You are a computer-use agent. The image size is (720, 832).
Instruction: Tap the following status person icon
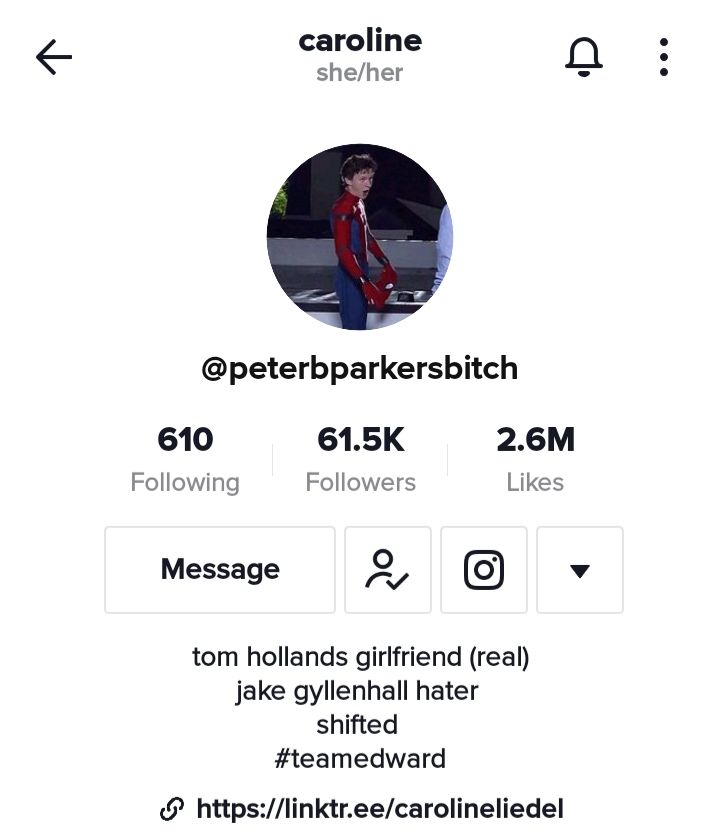388,569
